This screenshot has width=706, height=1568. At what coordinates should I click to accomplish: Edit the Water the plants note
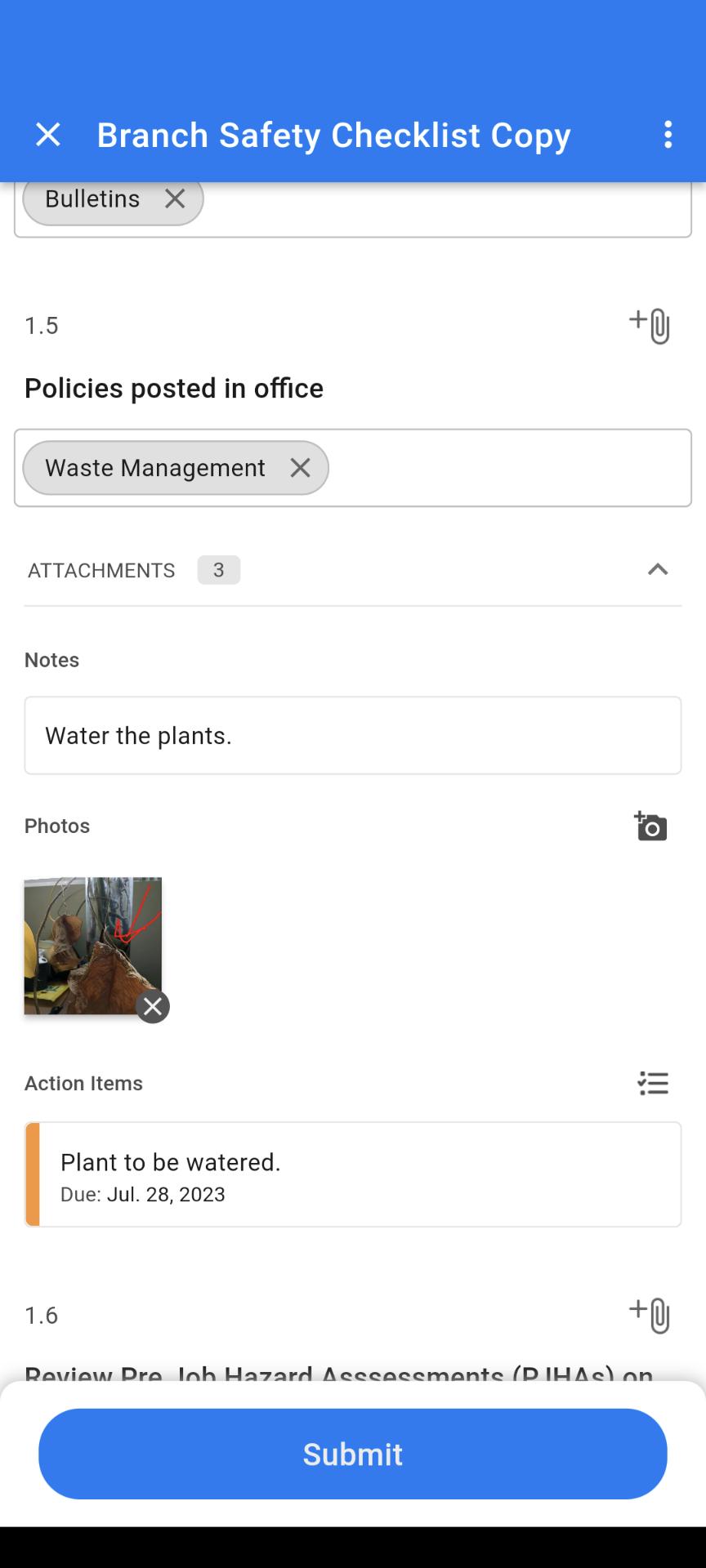(x=353, y=735)
